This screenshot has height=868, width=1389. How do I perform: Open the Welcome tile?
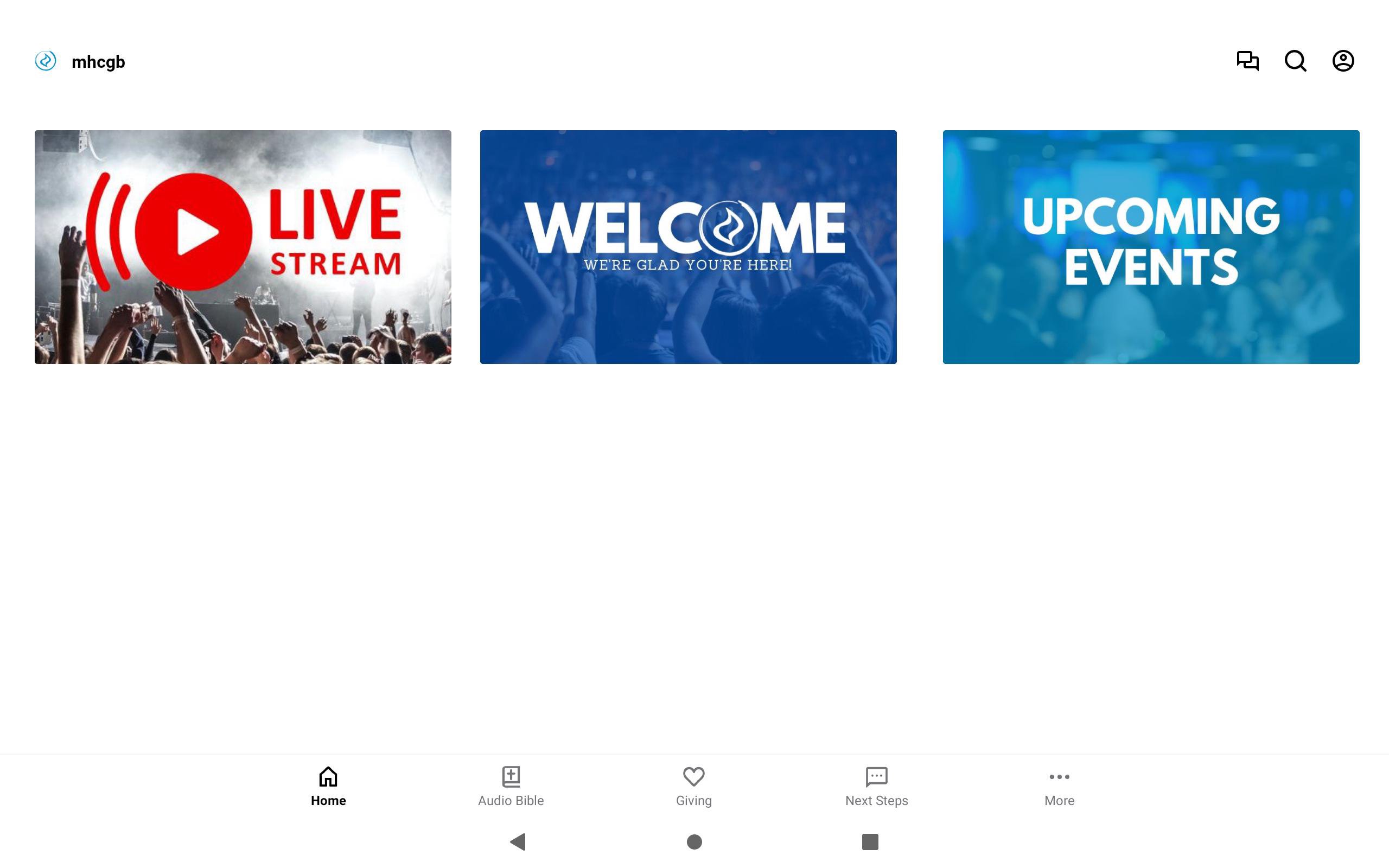point(688,247)
